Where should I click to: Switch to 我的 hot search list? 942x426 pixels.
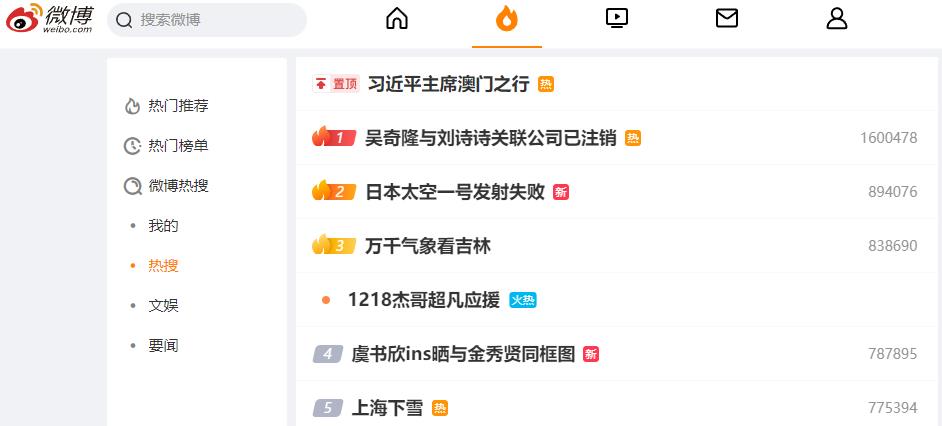point(163,226)
